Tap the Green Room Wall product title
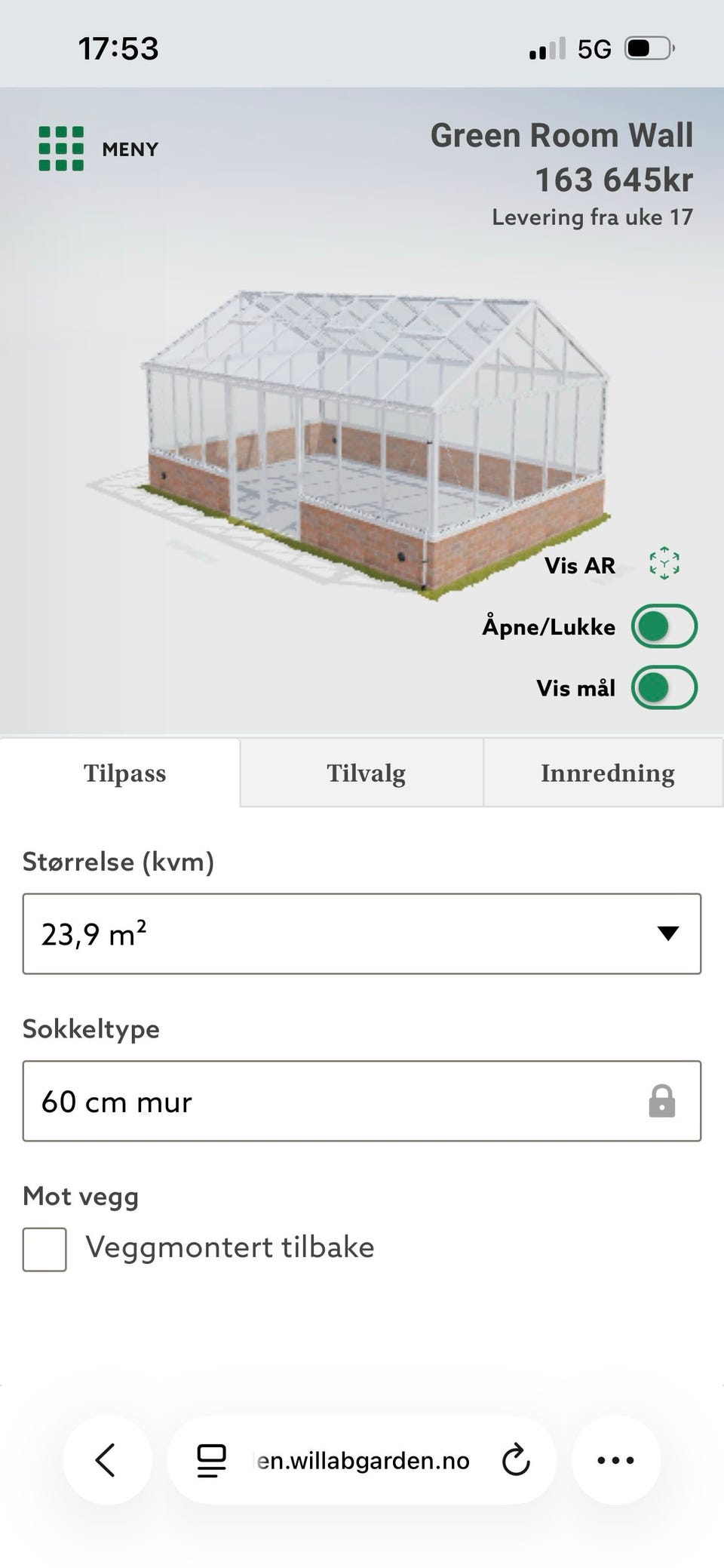Viewport: 724px width, 1568px height. click(562, 134)
